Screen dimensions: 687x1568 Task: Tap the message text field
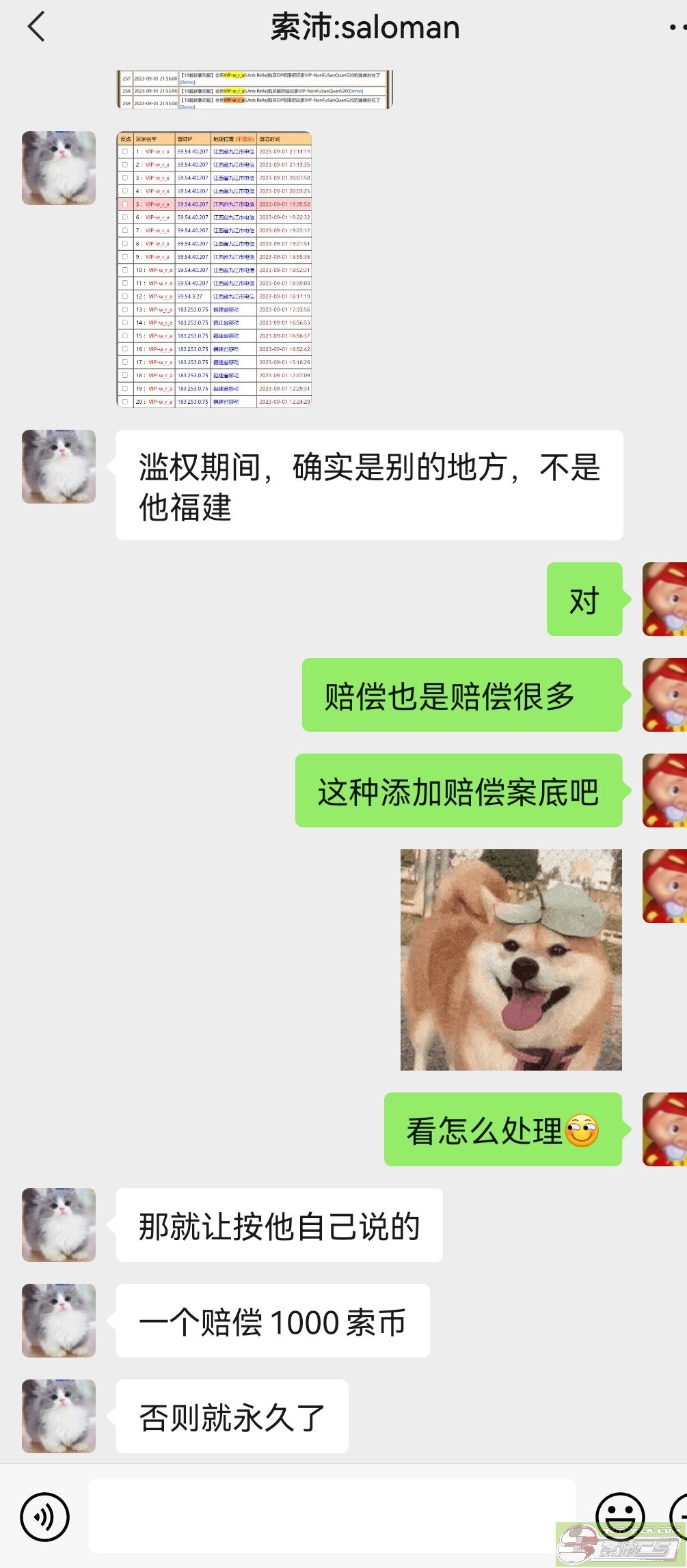(x=332, y=1516)
